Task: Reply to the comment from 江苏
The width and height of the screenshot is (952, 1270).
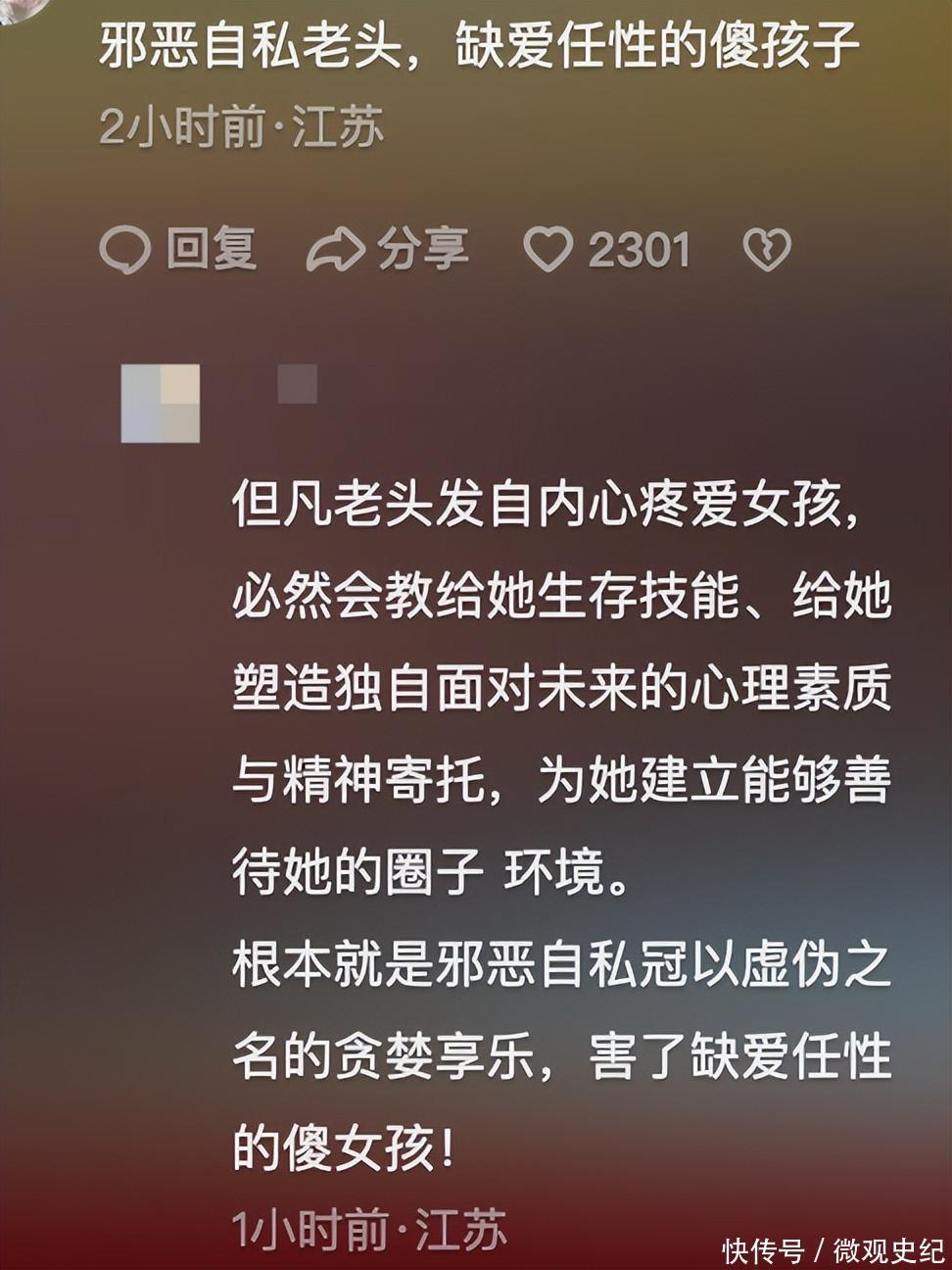Action: click(x=178, y=249)
